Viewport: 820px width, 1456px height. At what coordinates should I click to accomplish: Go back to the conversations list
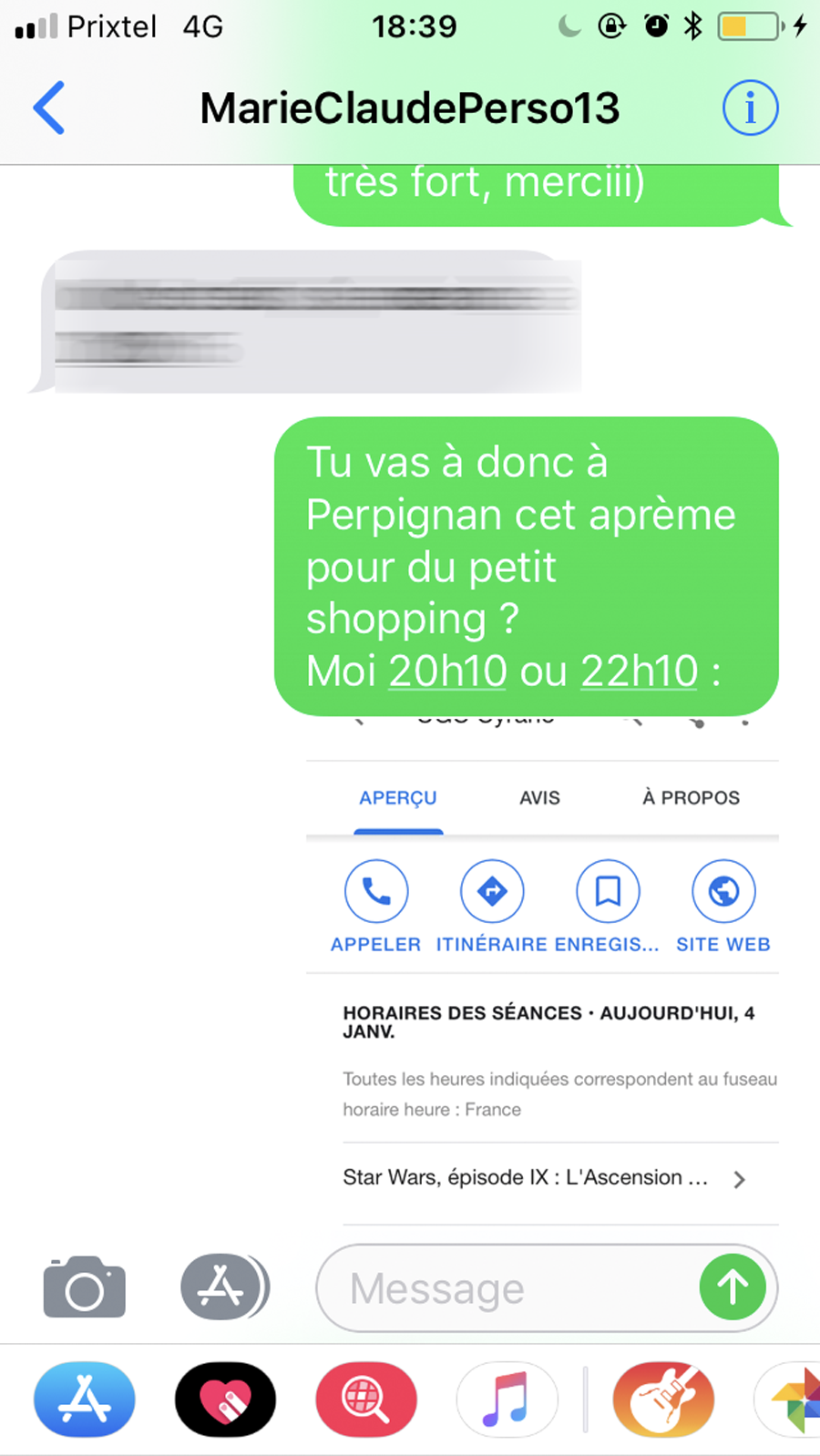pos(49,108)
